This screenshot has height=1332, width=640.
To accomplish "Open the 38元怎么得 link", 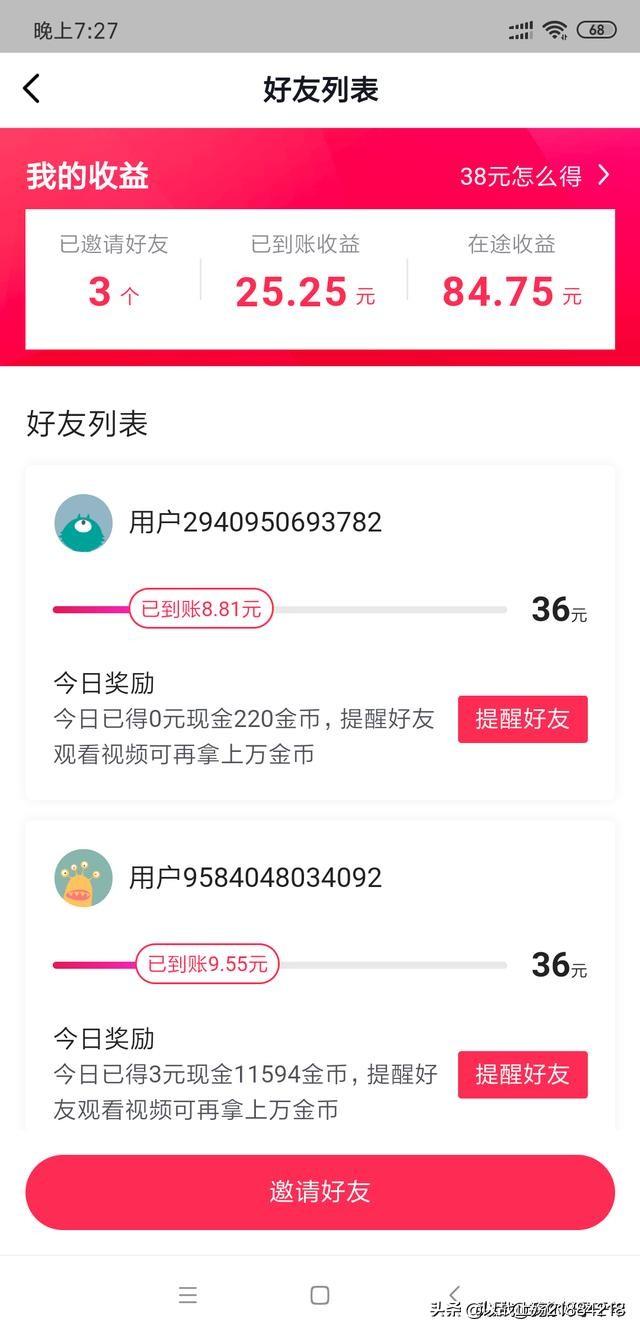I will 534,177.
